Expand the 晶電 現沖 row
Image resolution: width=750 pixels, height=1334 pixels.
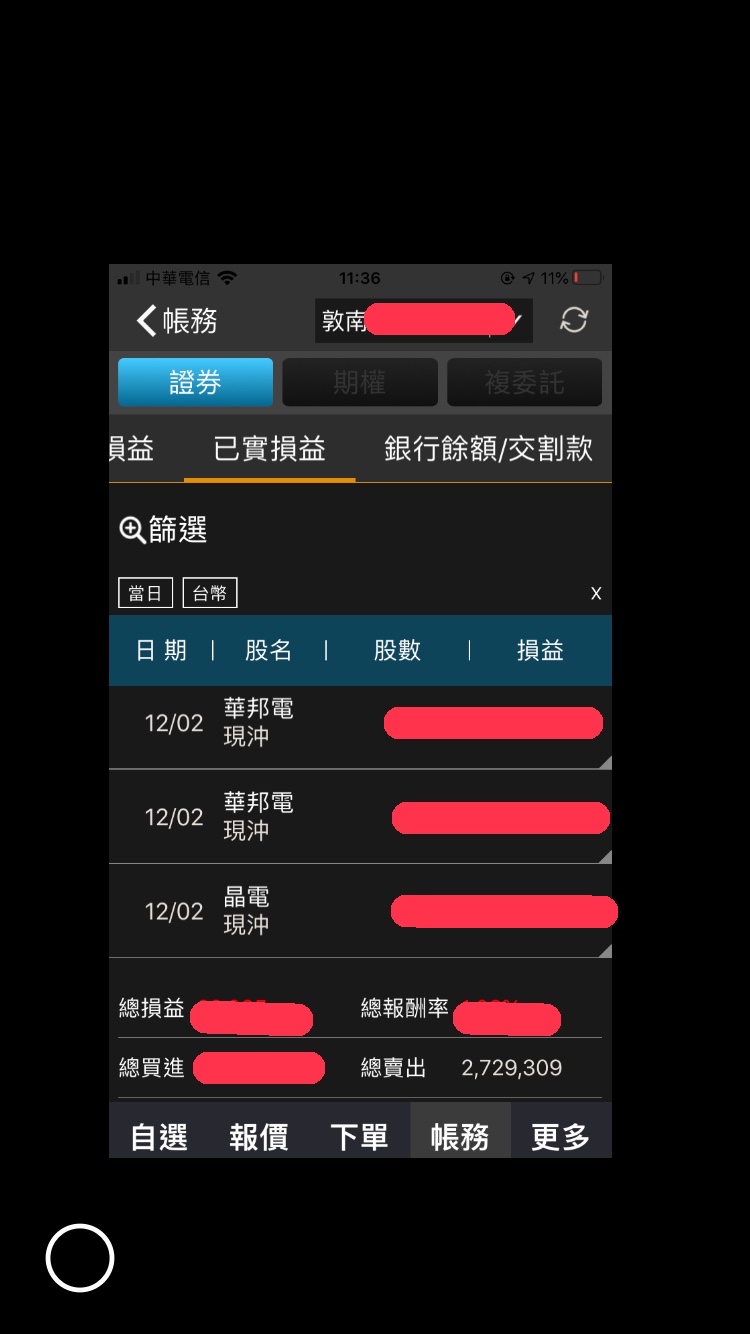pos(360,911)
